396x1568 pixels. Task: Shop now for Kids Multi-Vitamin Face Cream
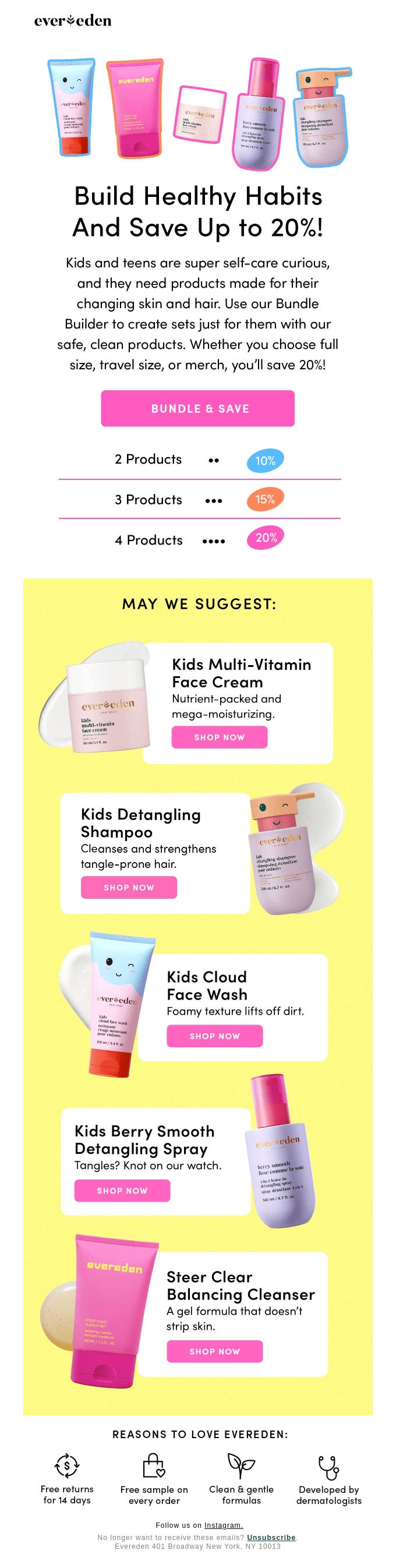point(219,737)
